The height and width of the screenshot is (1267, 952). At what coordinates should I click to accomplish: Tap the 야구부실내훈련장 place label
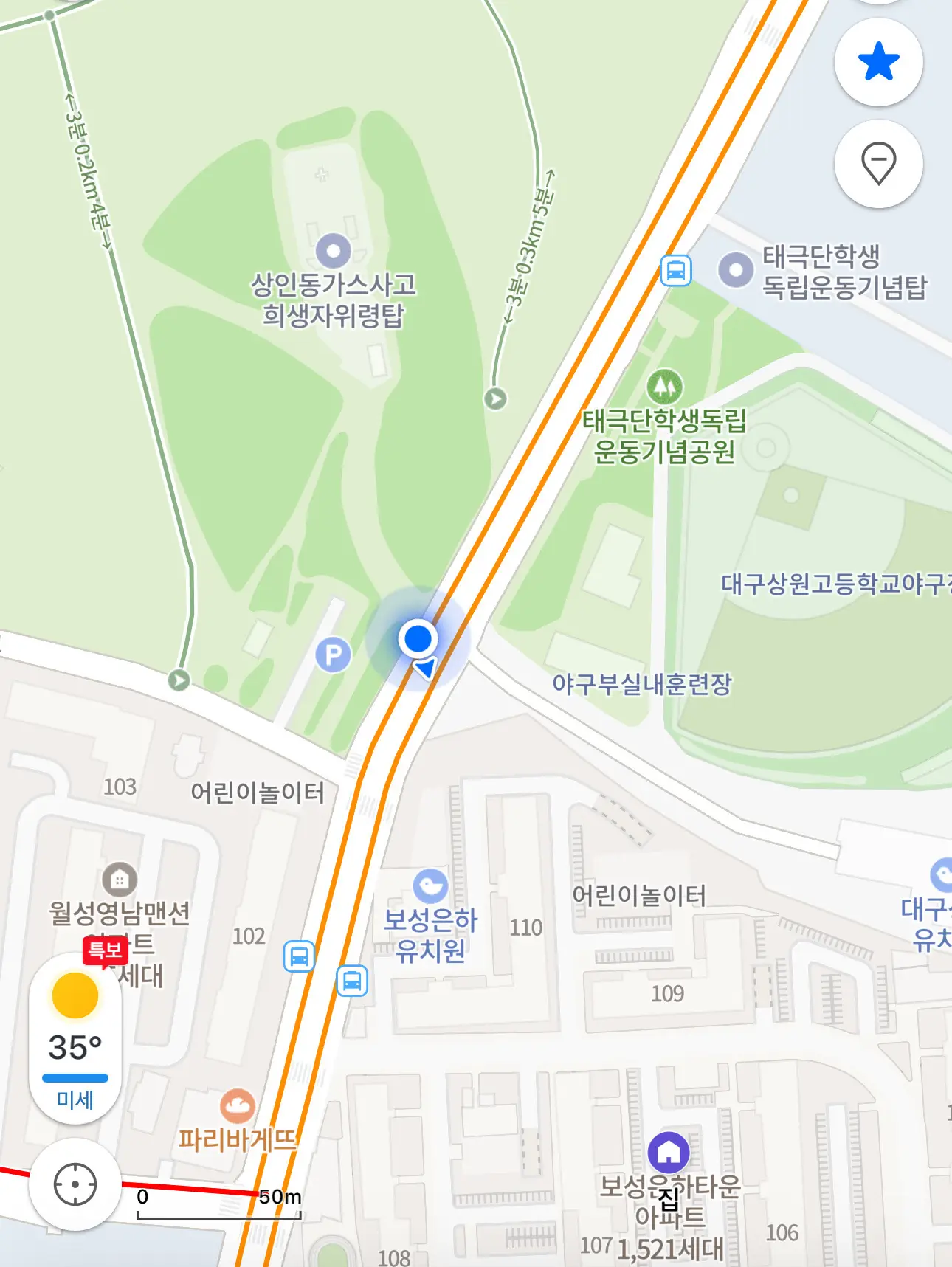point(641,684)
